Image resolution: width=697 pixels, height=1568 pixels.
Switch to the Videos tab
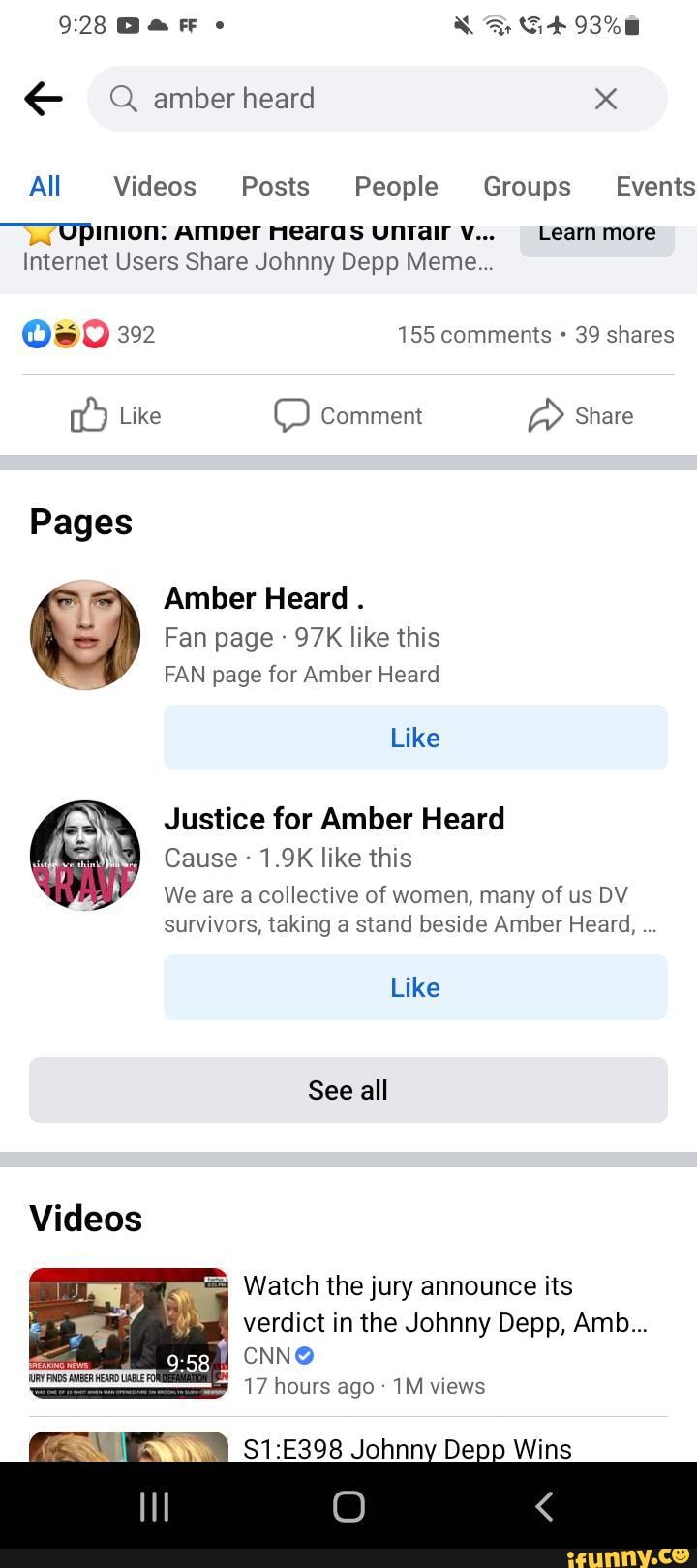coord(155,186)
